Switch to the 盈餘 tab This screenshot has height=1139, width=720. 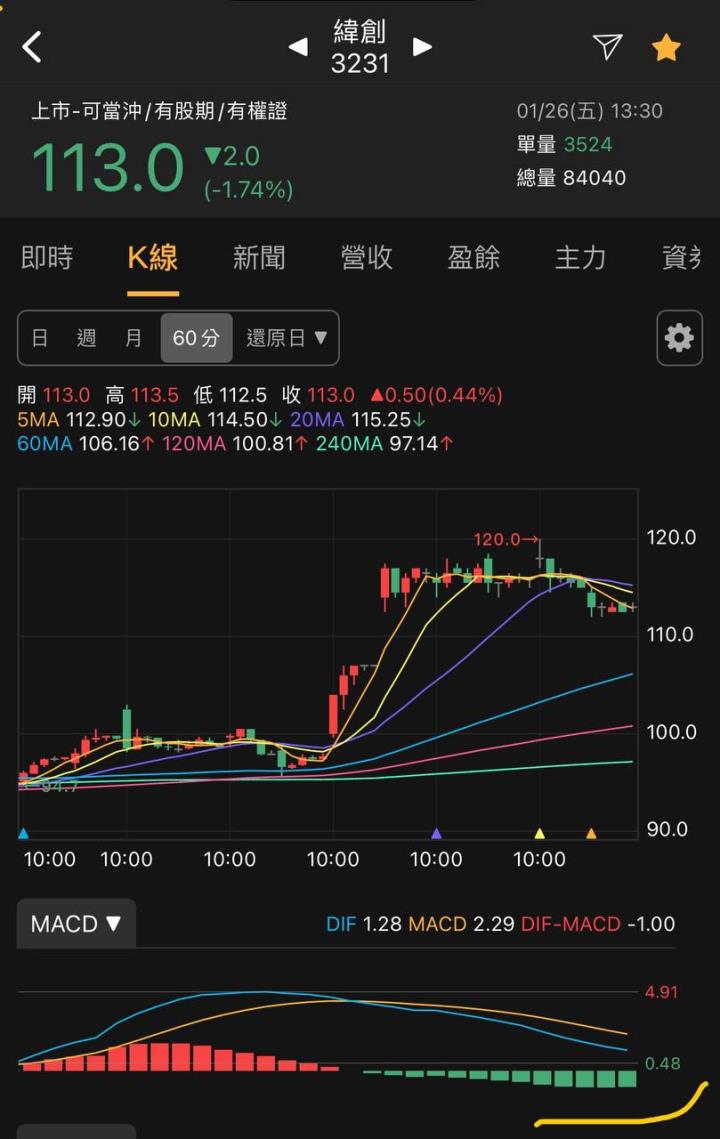pos(473,258)
